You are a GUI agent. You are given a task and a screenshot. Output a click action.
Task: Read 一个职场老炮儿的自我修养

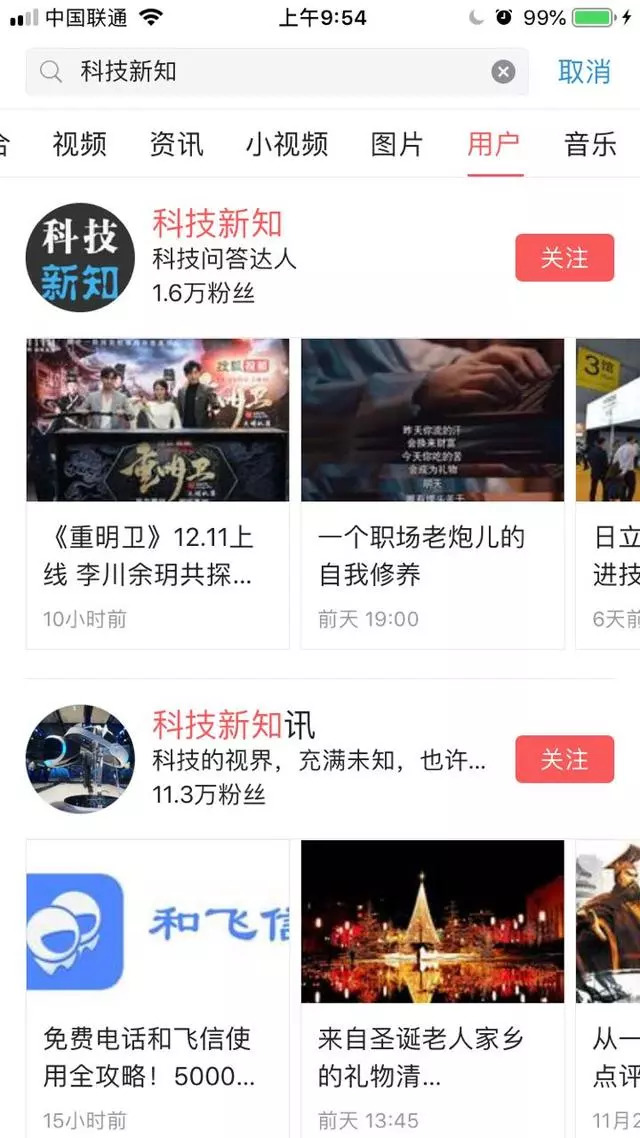tap(432, 494)
